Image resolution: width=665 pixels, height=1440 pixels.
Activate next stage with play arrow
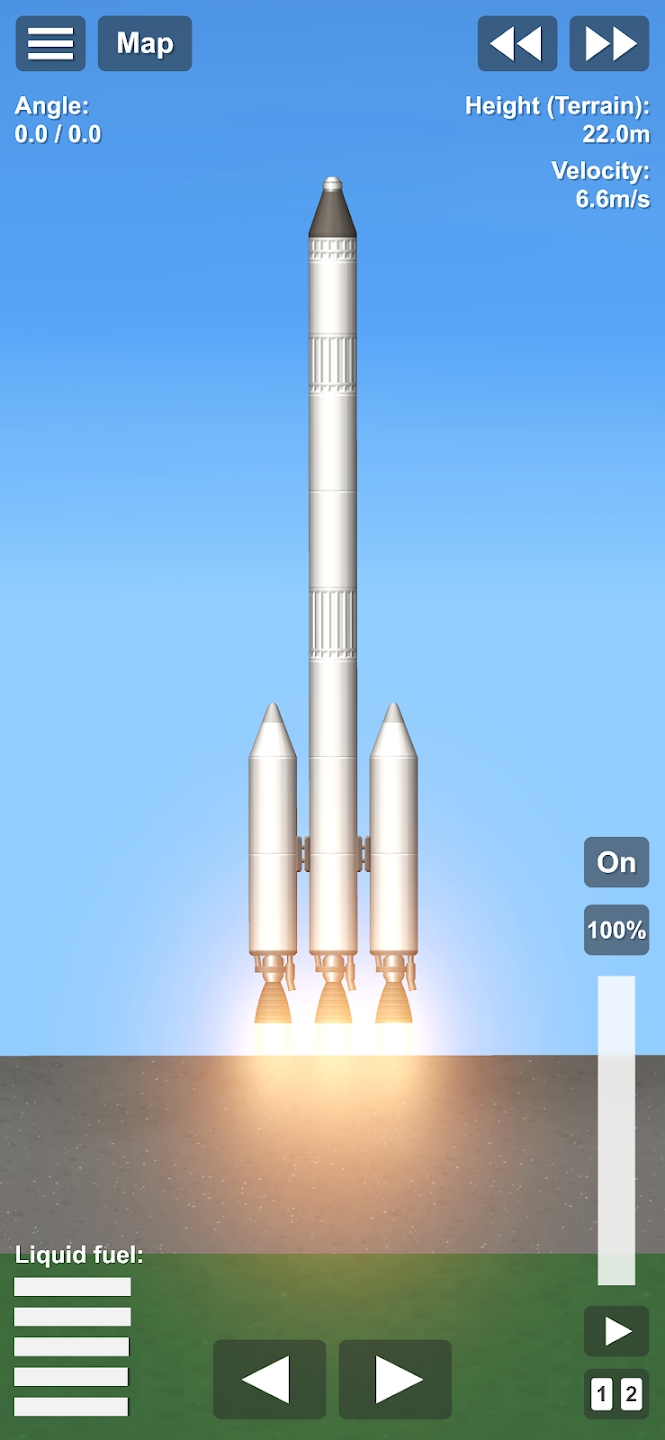click(x=617, y=1331)
